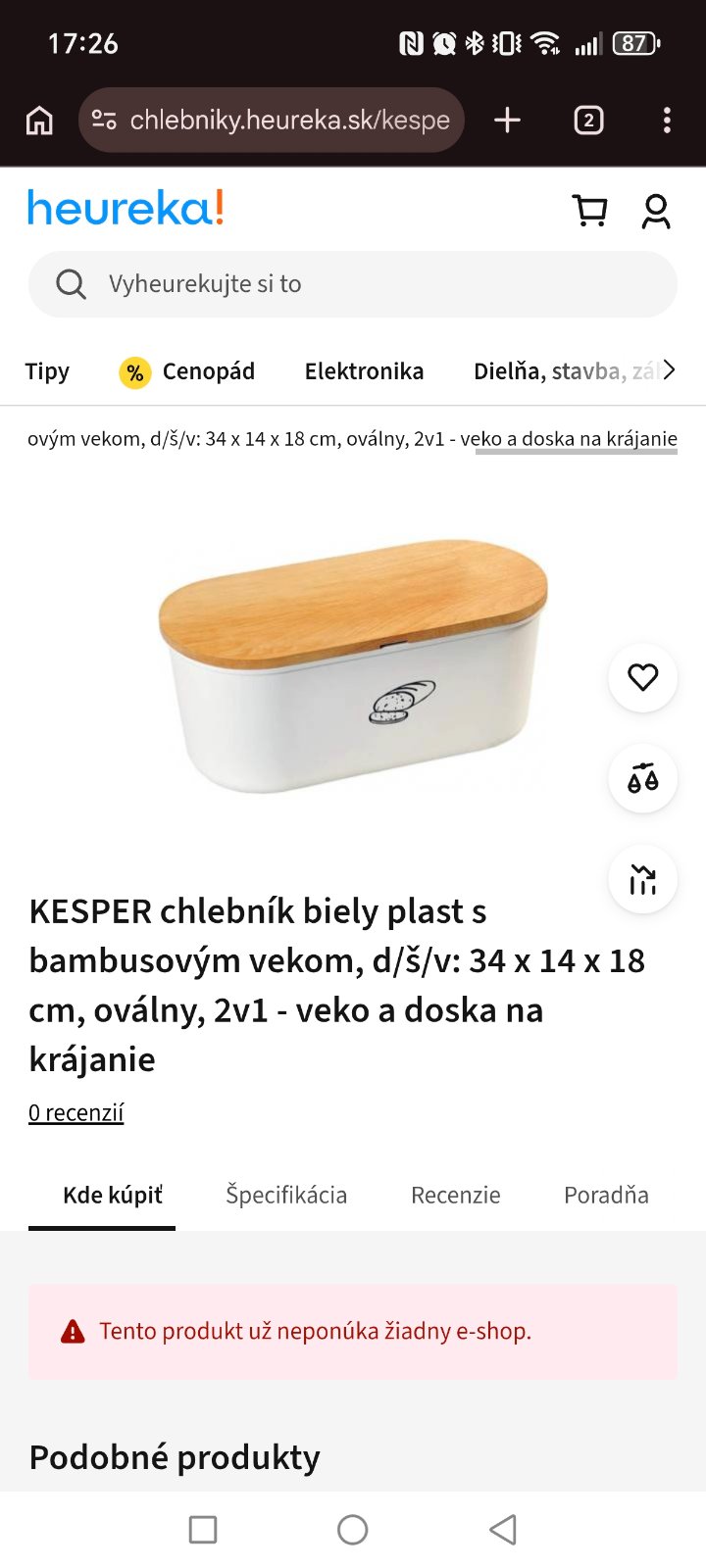Tap the 'Vyheurekujte si to' search field
706x1568 pixels.
click(353, 284)
